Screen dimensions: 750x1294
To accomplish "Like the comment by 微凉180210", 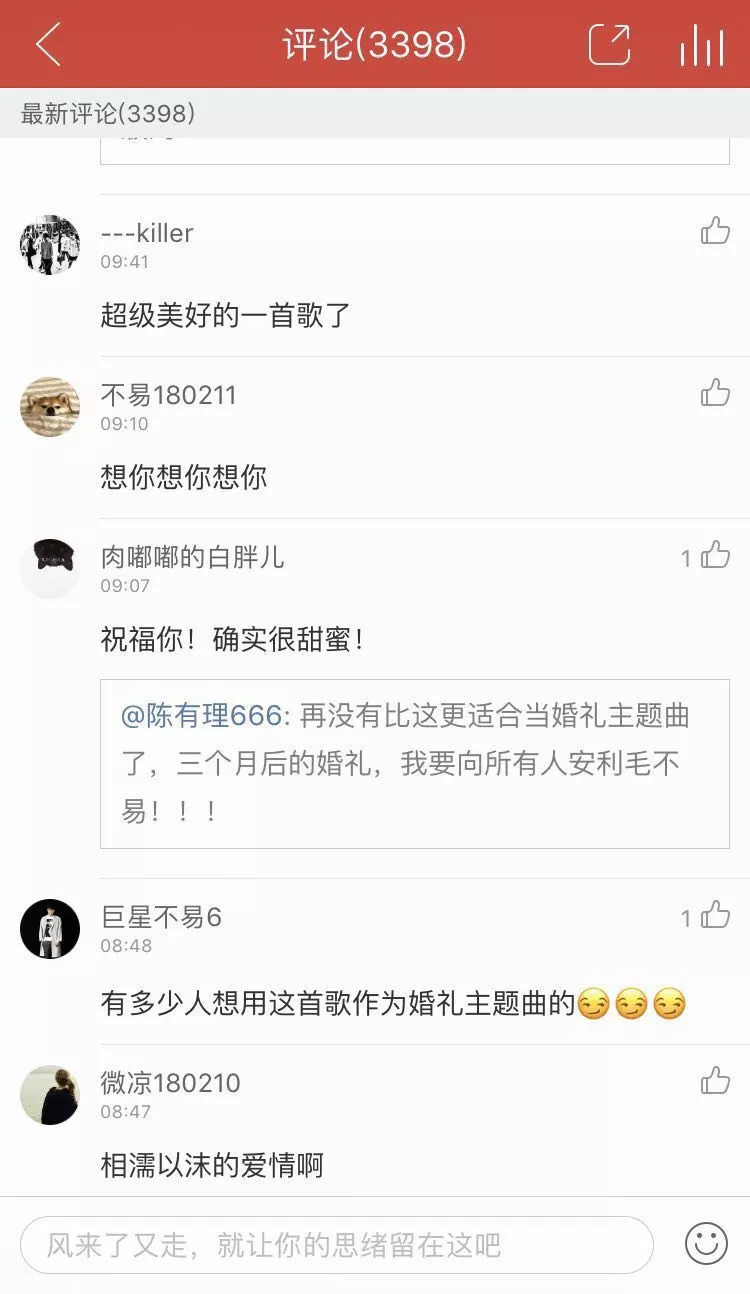I will click(x=715, y=1080).
